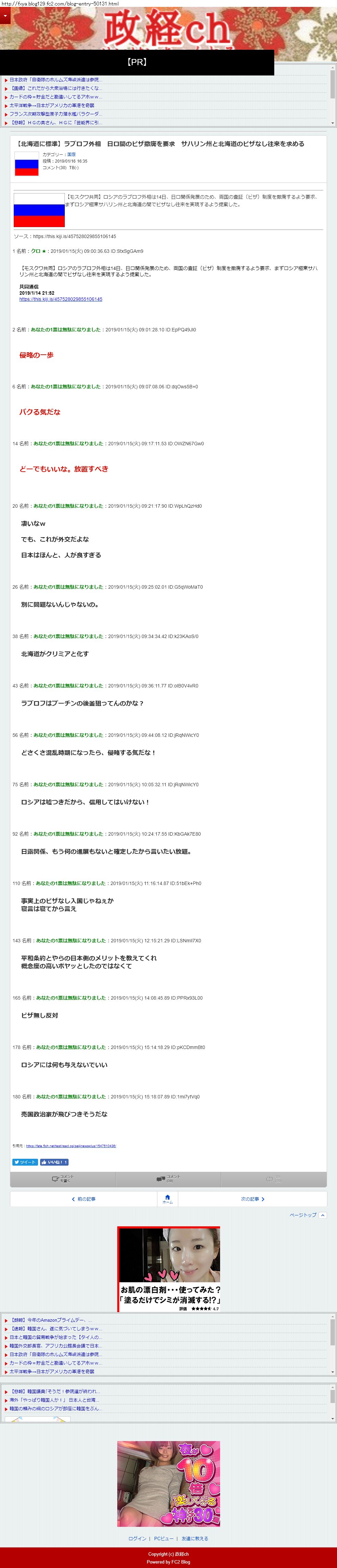The image size is (337, 1568).
Task: Open the 国際 category link
Action: point(71,155)
